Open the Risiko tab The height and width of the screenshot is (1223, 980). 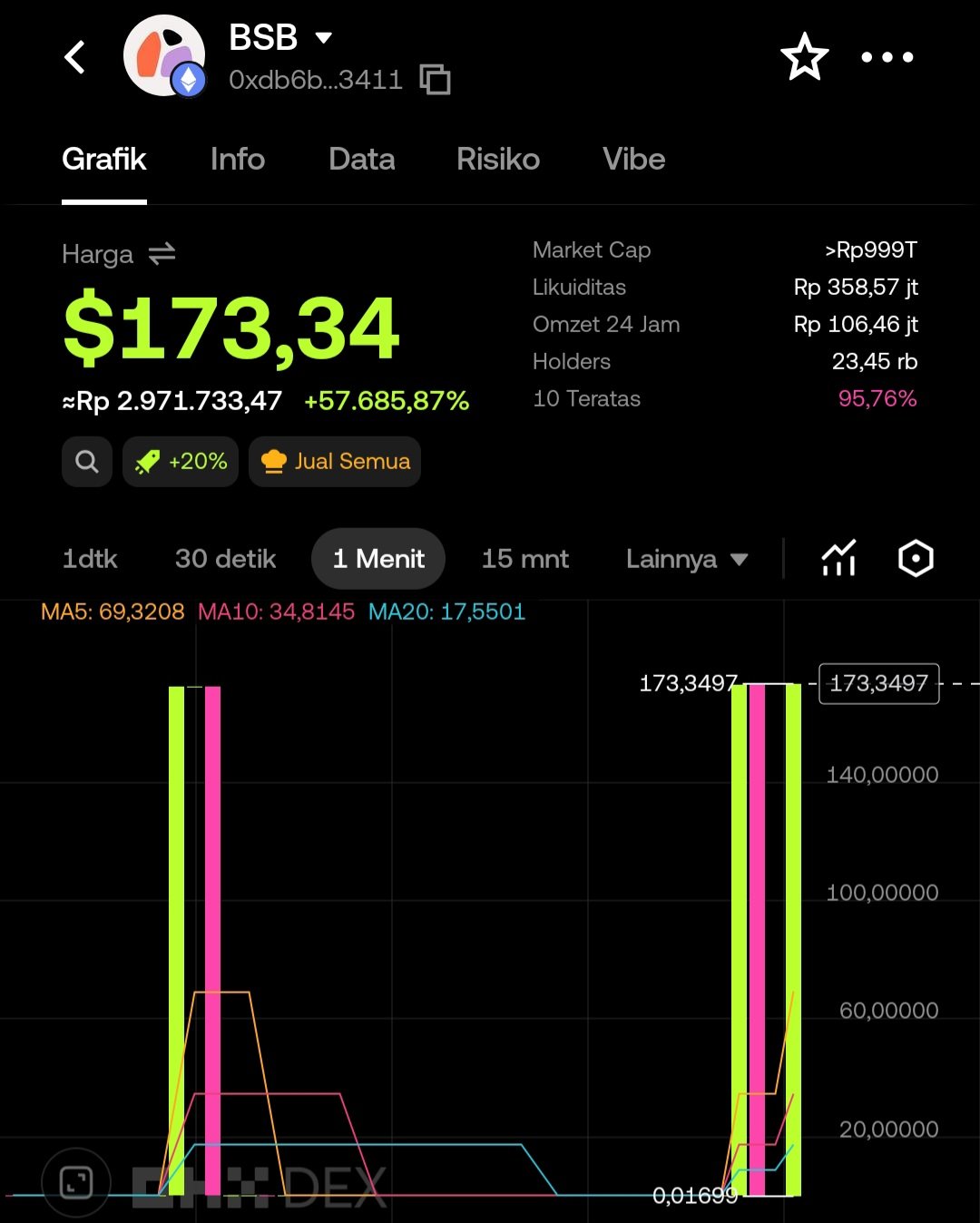pyautogui.click(x=498, y=160)
